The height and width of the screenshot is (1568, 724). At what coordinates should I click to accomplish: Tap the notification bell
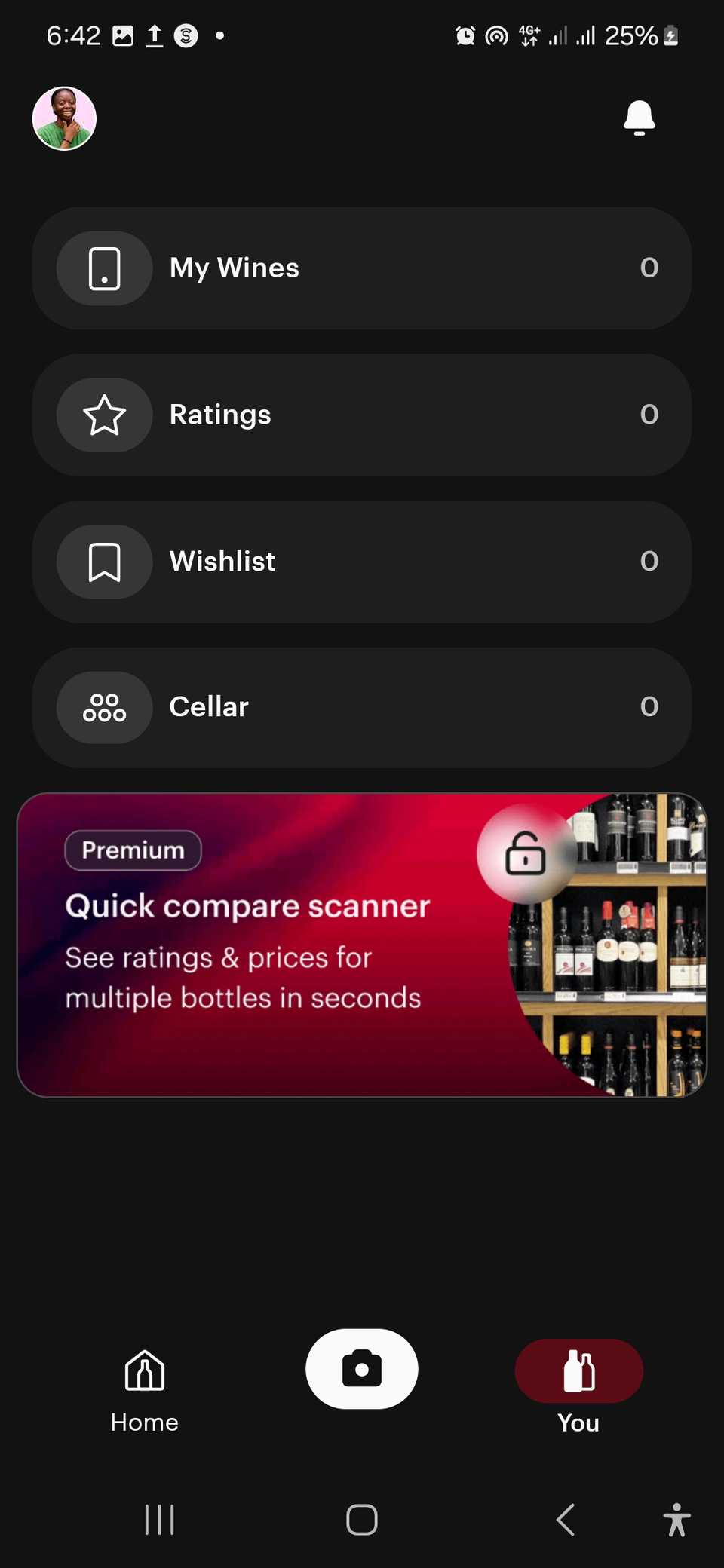click(x=639, y=118)
